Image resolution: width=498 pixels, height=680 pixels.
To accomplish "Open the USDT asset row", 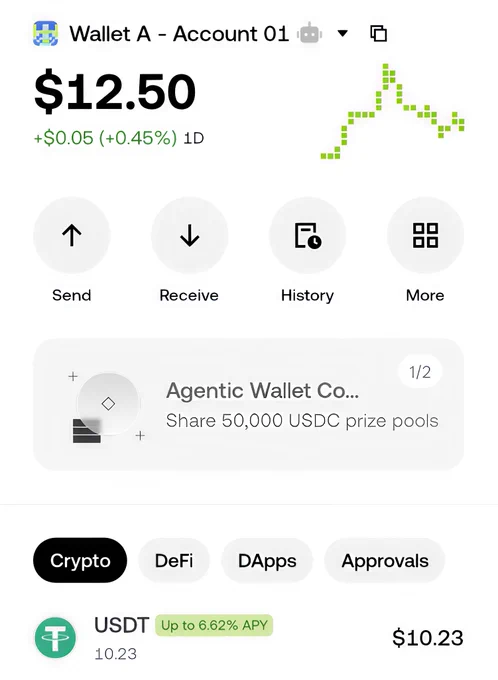I will pos(249,638).
